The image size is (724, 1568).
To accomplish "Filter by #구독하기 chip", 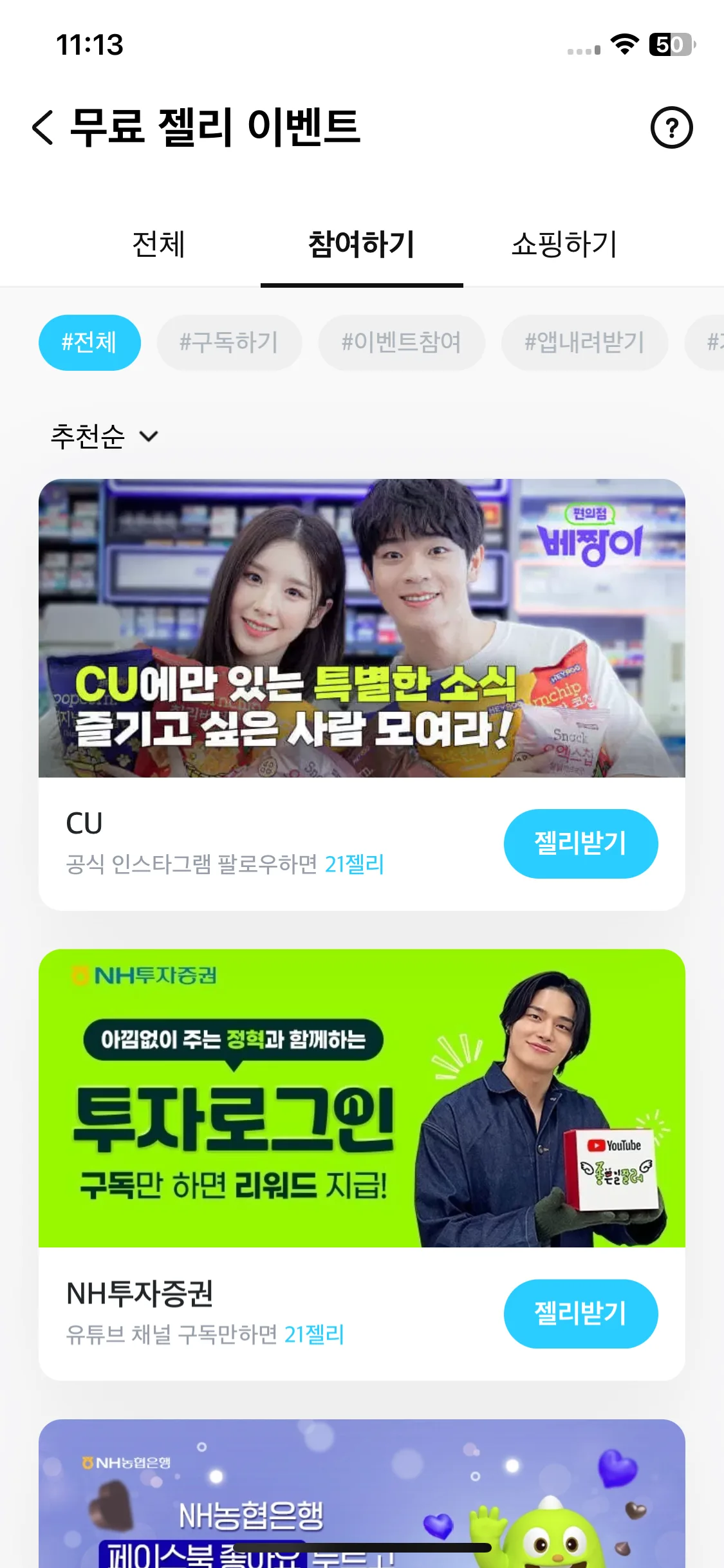I will tap(229, 342).
